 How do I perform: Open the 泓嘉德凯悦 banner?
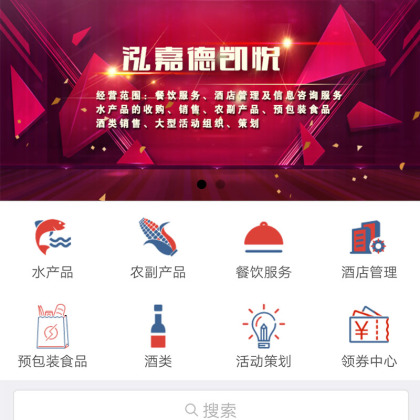(x=210, y=100)
